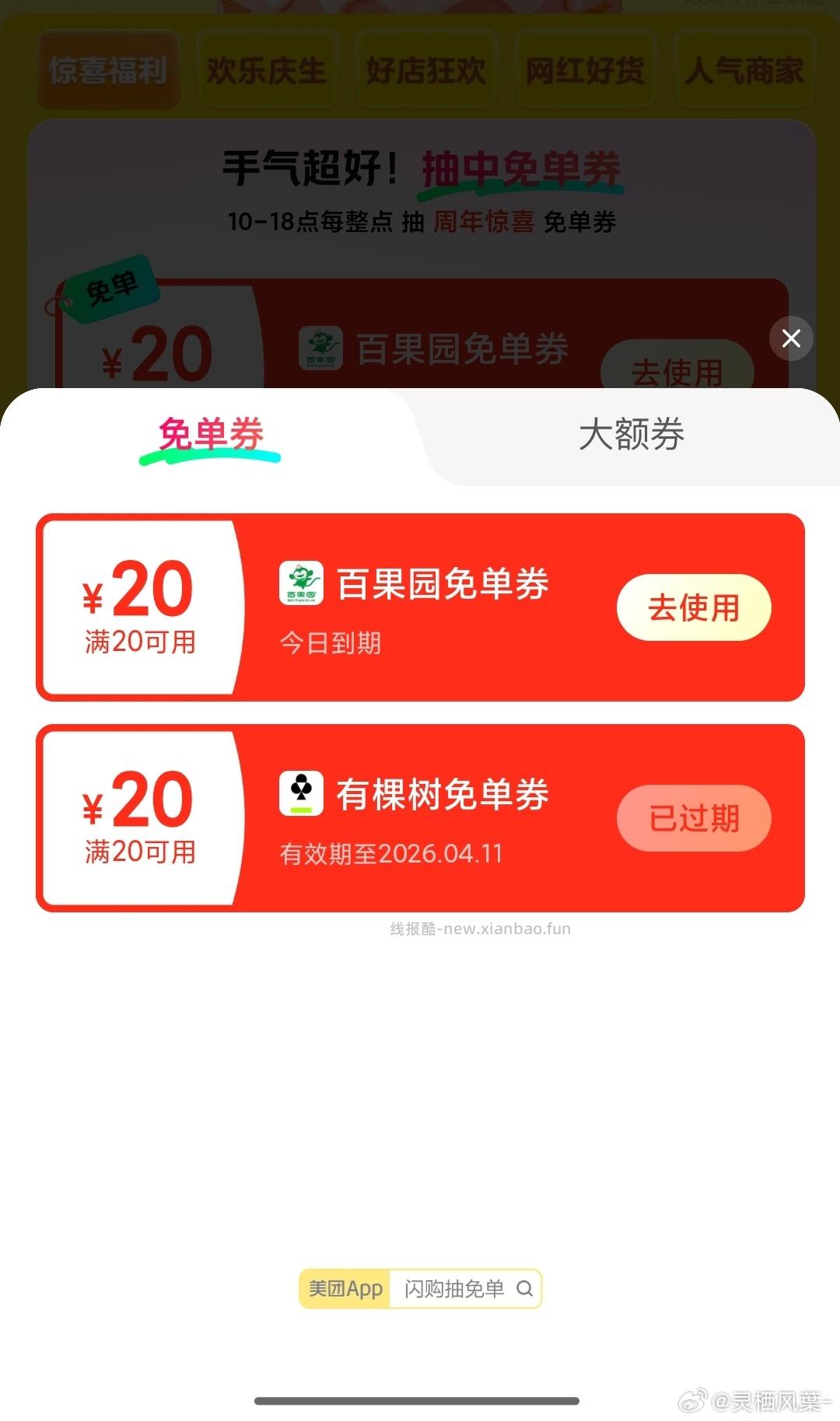Click the 闪购抽免单 search input field

tap(451, 1288)
